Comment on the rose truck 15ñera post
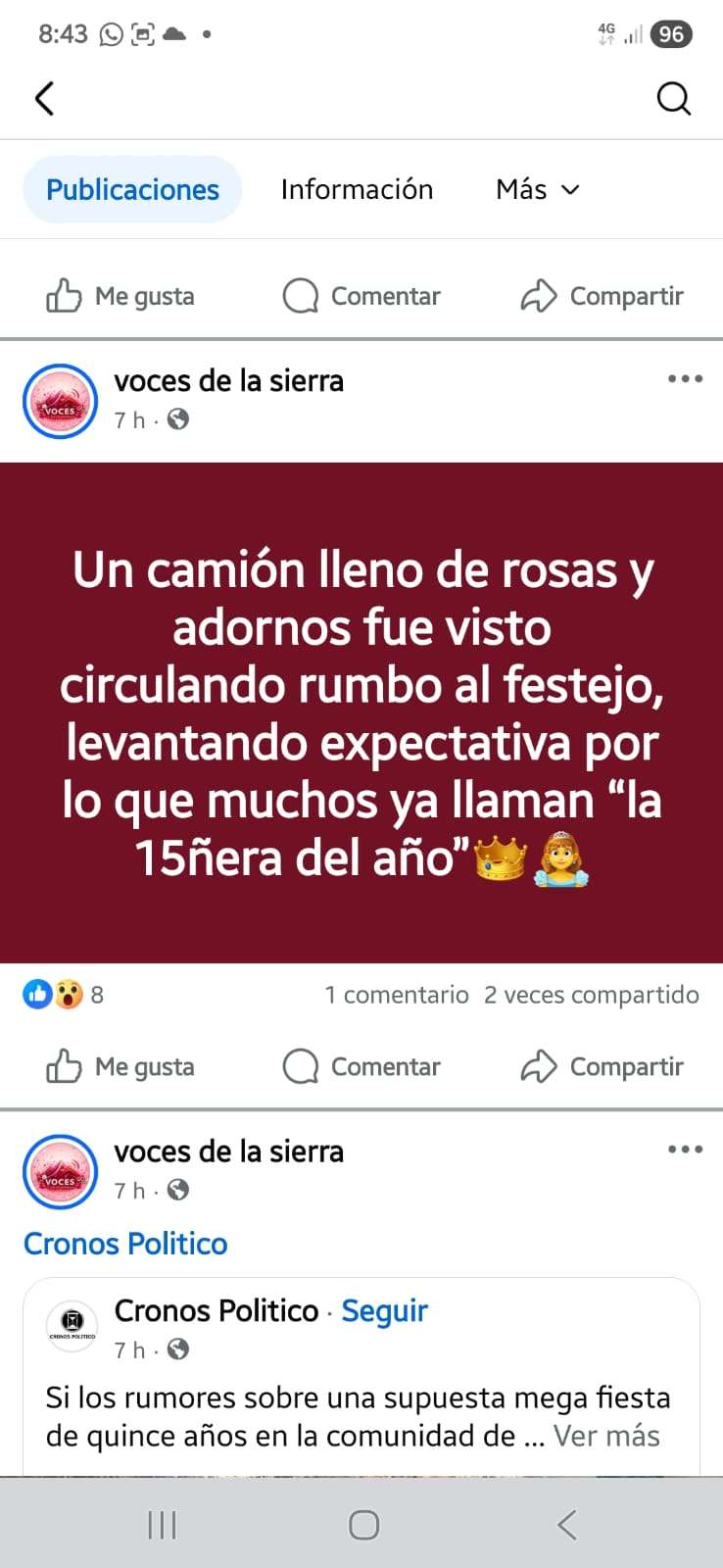This screenshot has width=723, height=1568. 361,1066
